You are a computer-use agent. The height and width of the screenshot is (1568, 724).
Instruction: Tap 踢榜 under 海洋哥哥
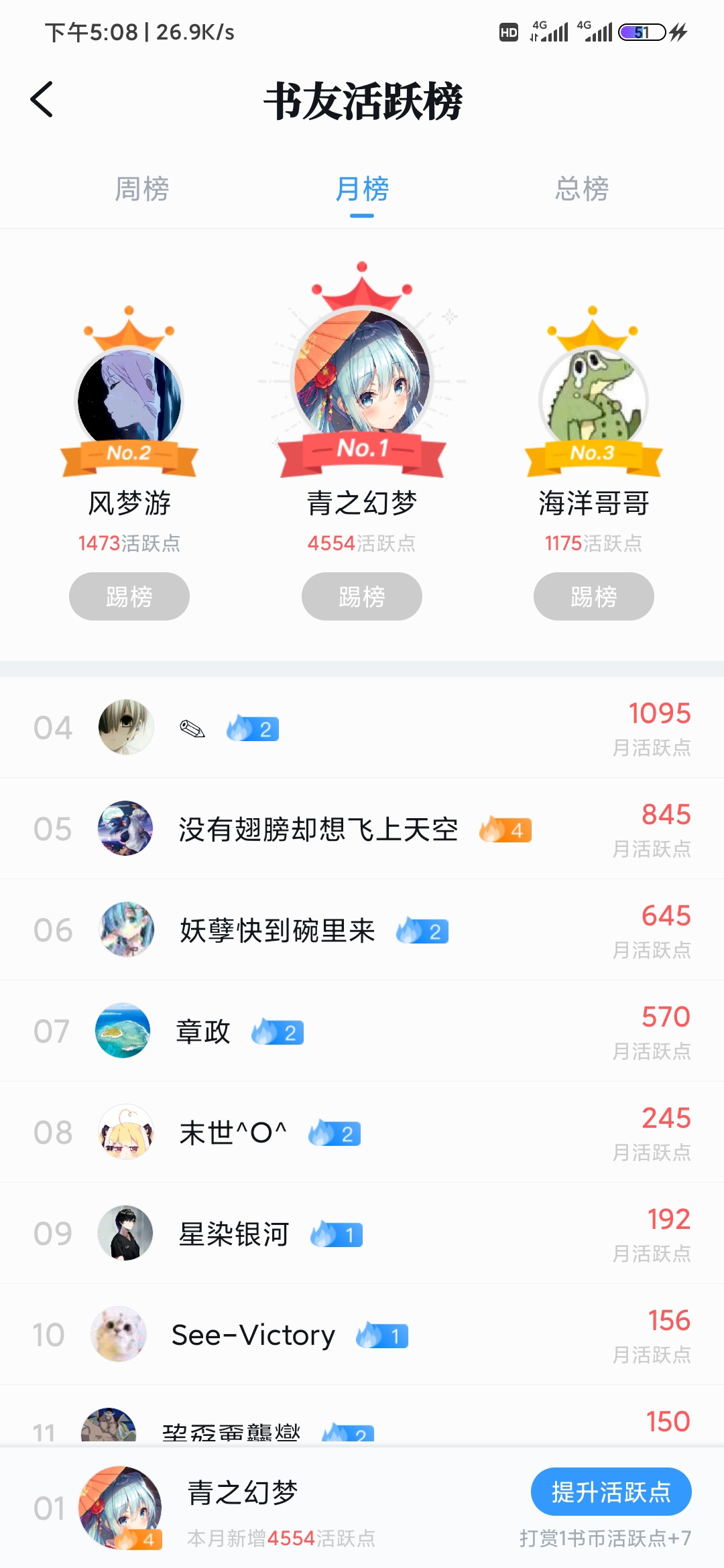593,596
